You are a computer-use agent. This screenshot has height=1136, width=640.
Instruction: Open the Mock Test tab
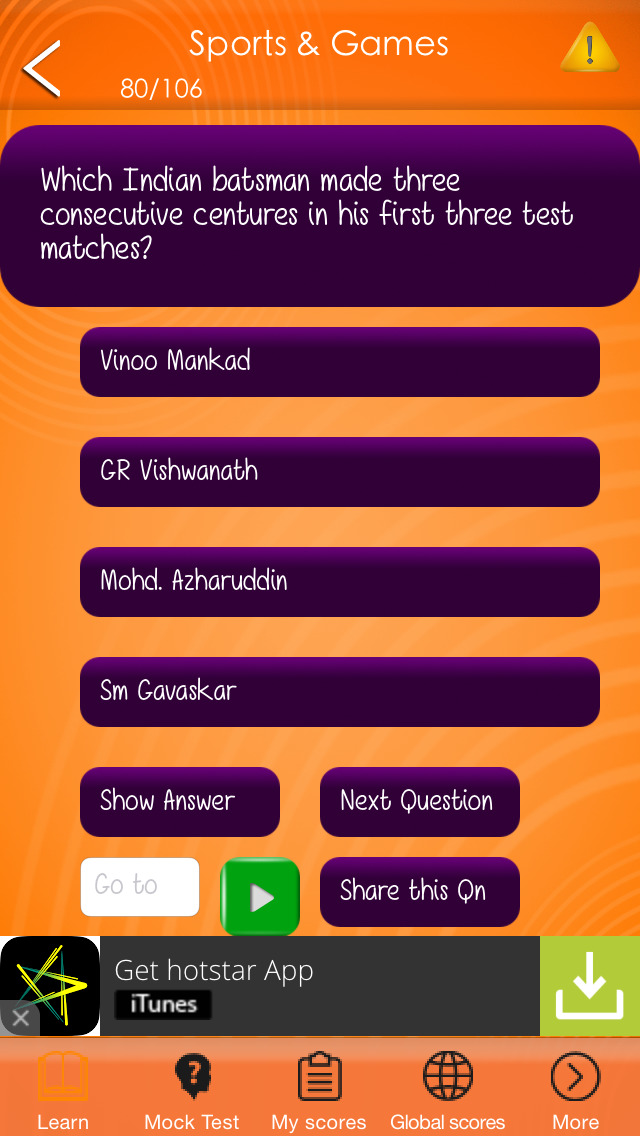[192, 1091]
